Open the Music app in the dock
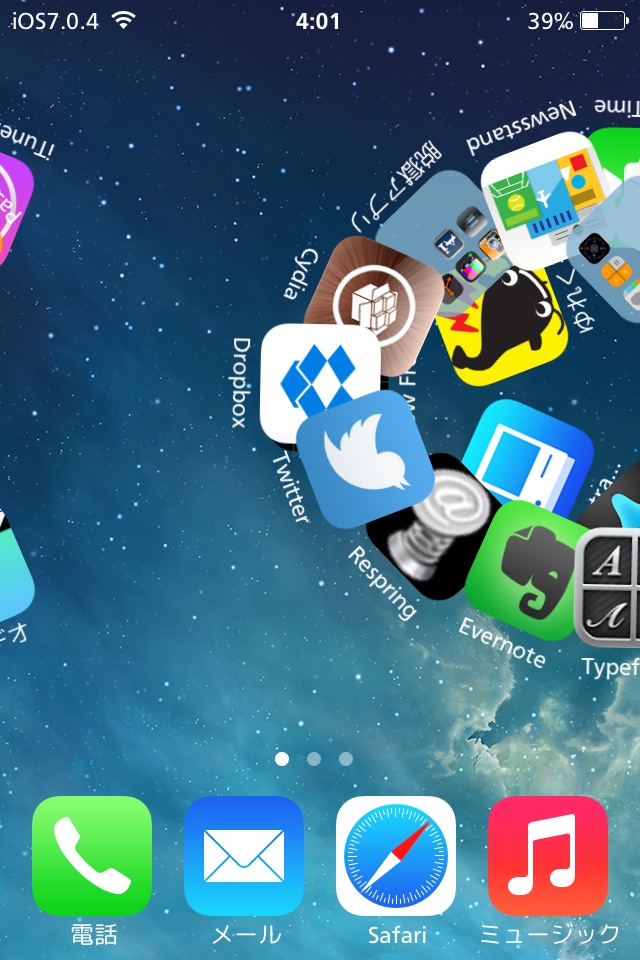 [548, 856]
